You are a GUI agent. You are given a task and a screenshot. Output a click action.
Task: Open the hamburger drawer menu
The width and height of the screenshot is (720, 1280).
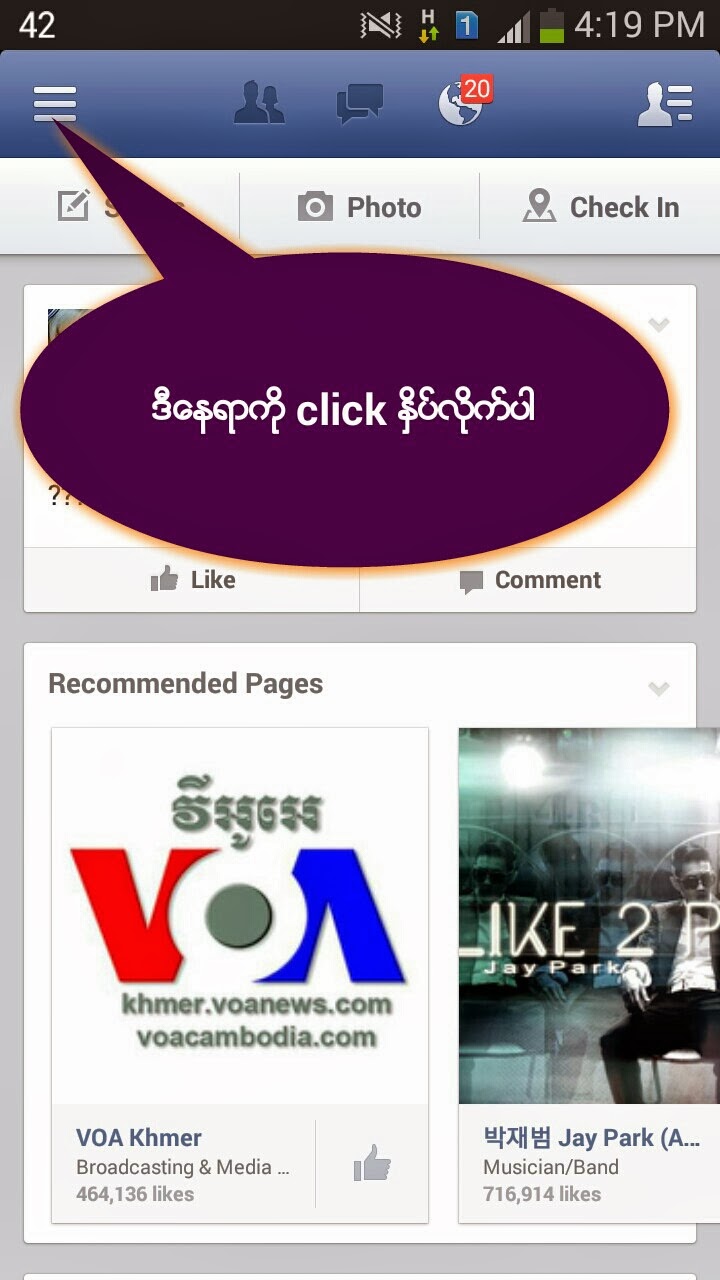55,104
